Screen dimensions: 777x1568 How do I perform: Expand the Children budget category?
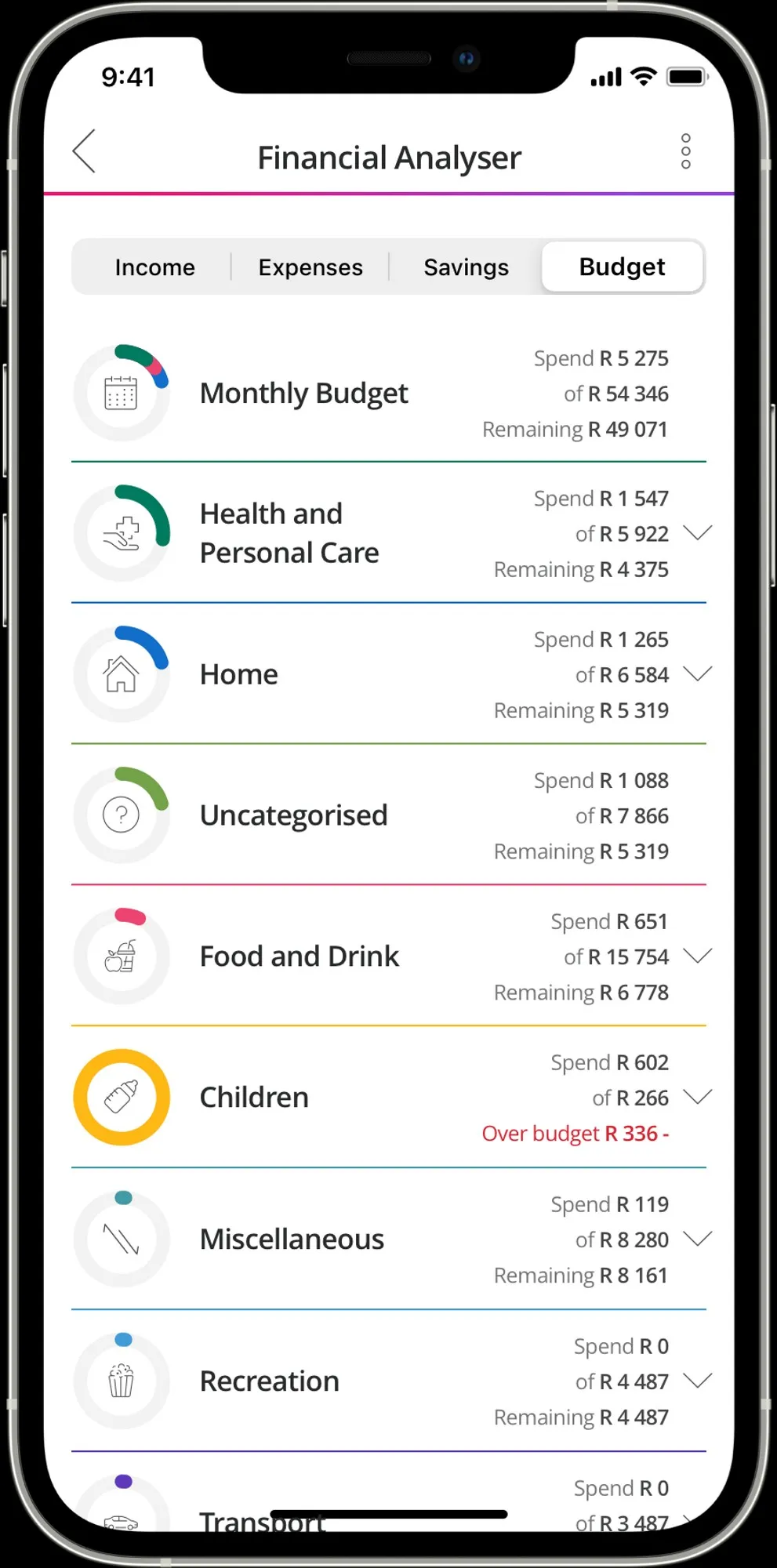coord(697,1096)
